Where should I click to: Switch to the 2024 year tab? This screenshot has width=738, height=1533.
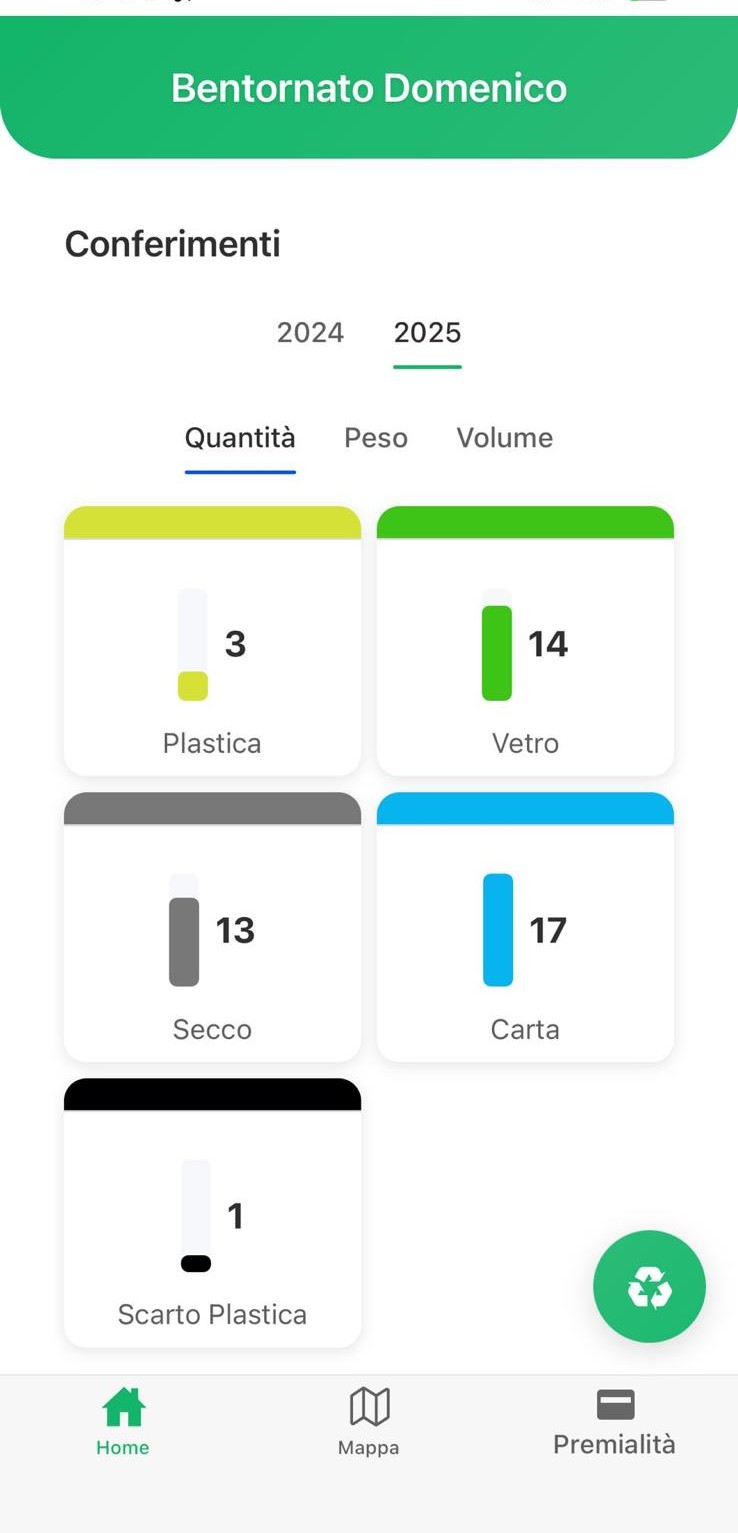[x=310, y=333]
